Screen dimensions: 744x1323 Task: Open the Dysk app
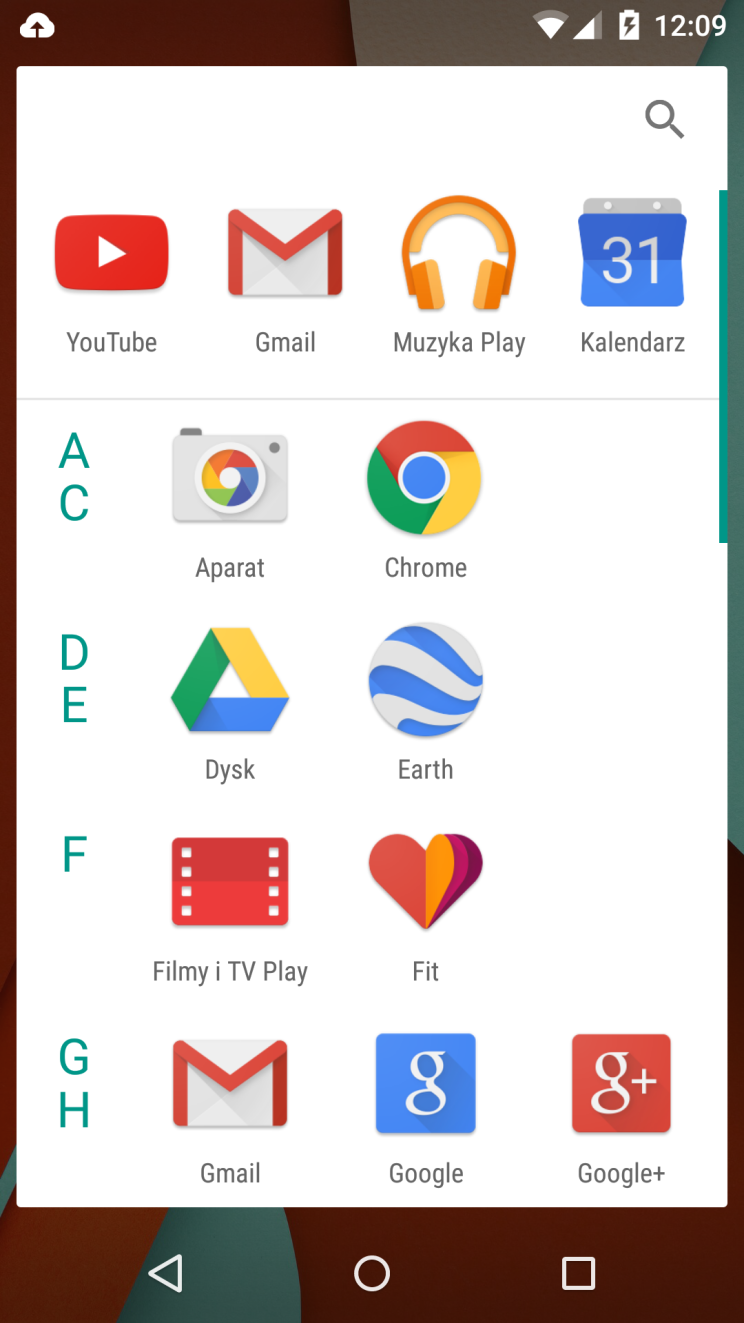pos(229,680)
